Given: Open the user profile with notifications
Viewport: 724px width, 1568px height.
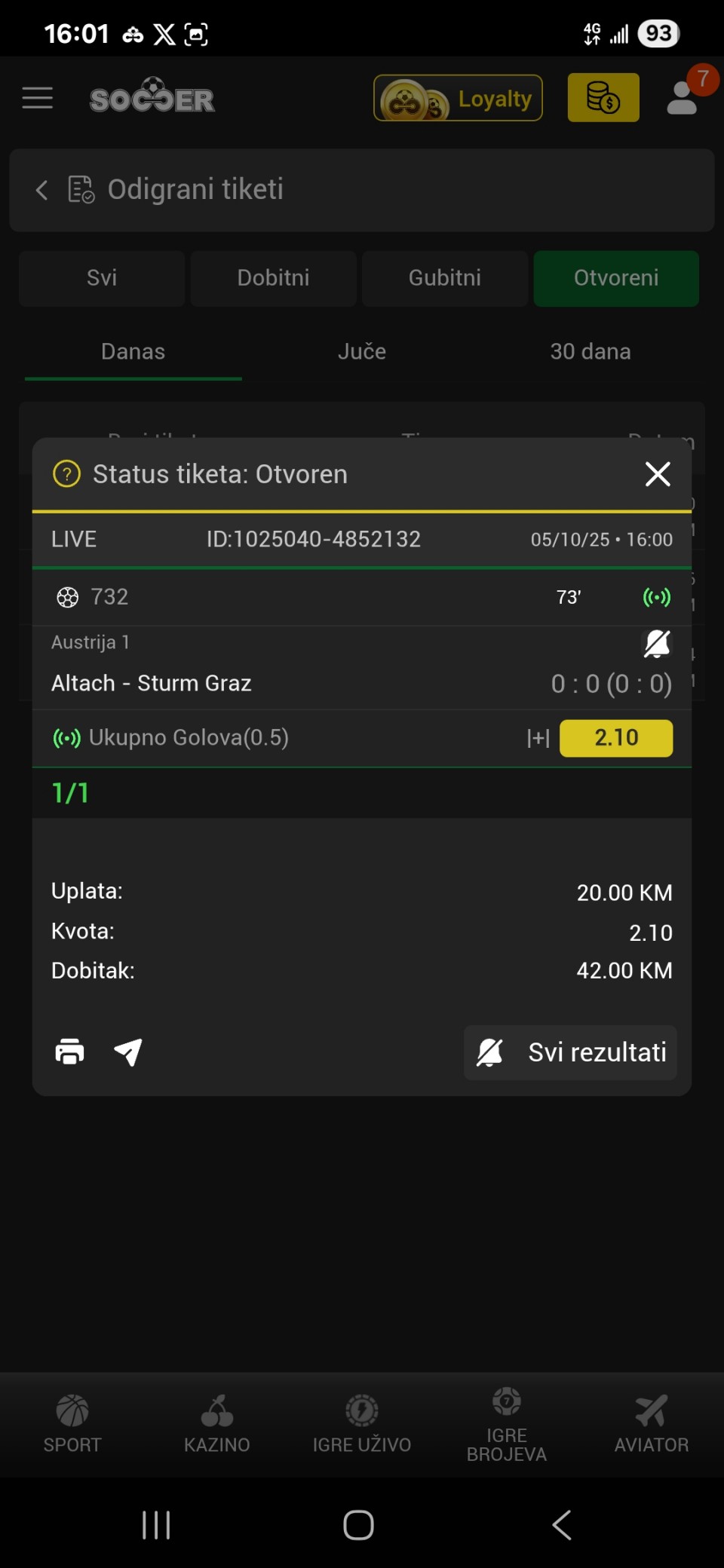Looking at the screenshot, I should (685, 96).
